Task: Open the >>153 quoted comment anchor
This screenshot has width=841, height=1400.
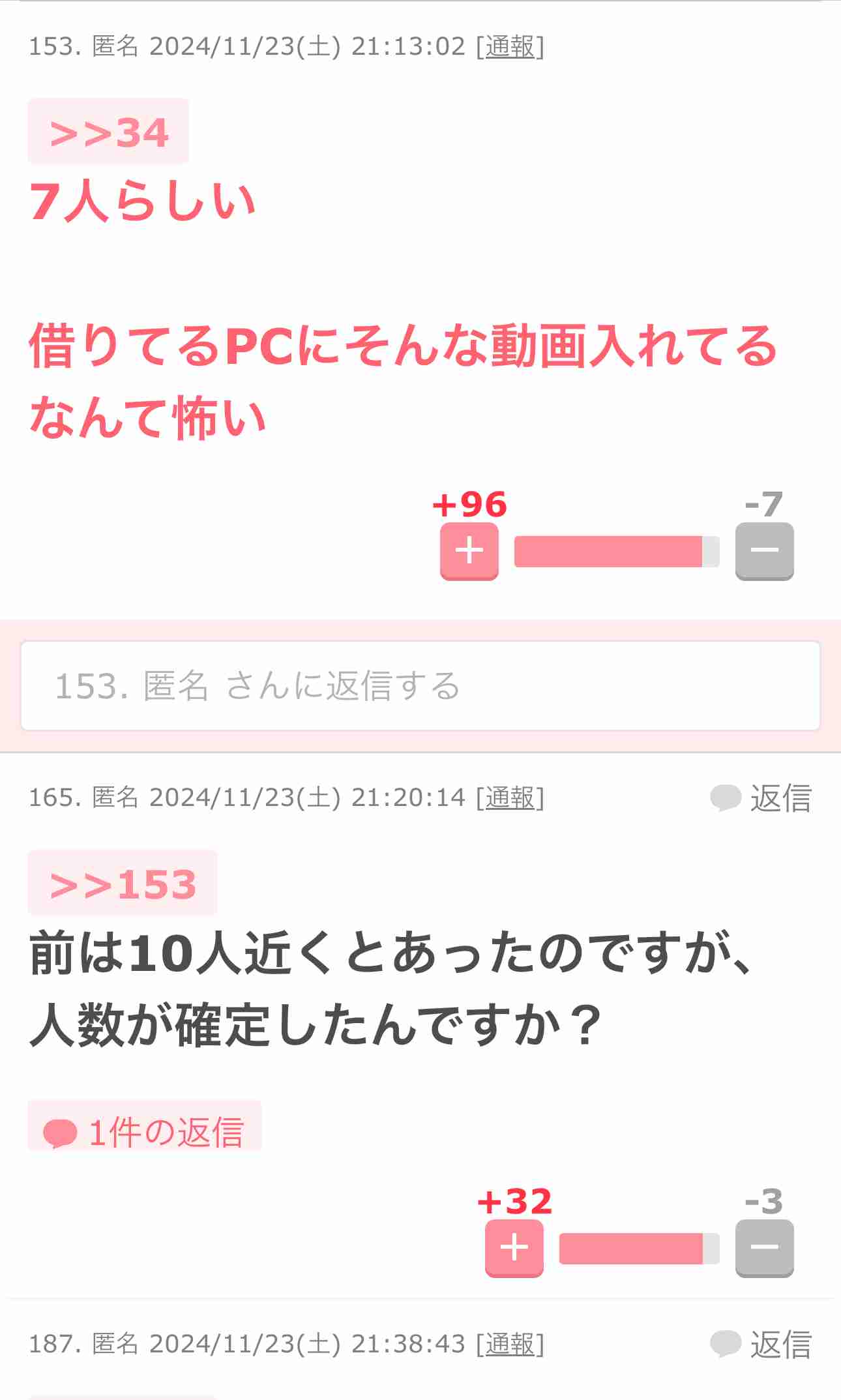Action: point(123,884)
